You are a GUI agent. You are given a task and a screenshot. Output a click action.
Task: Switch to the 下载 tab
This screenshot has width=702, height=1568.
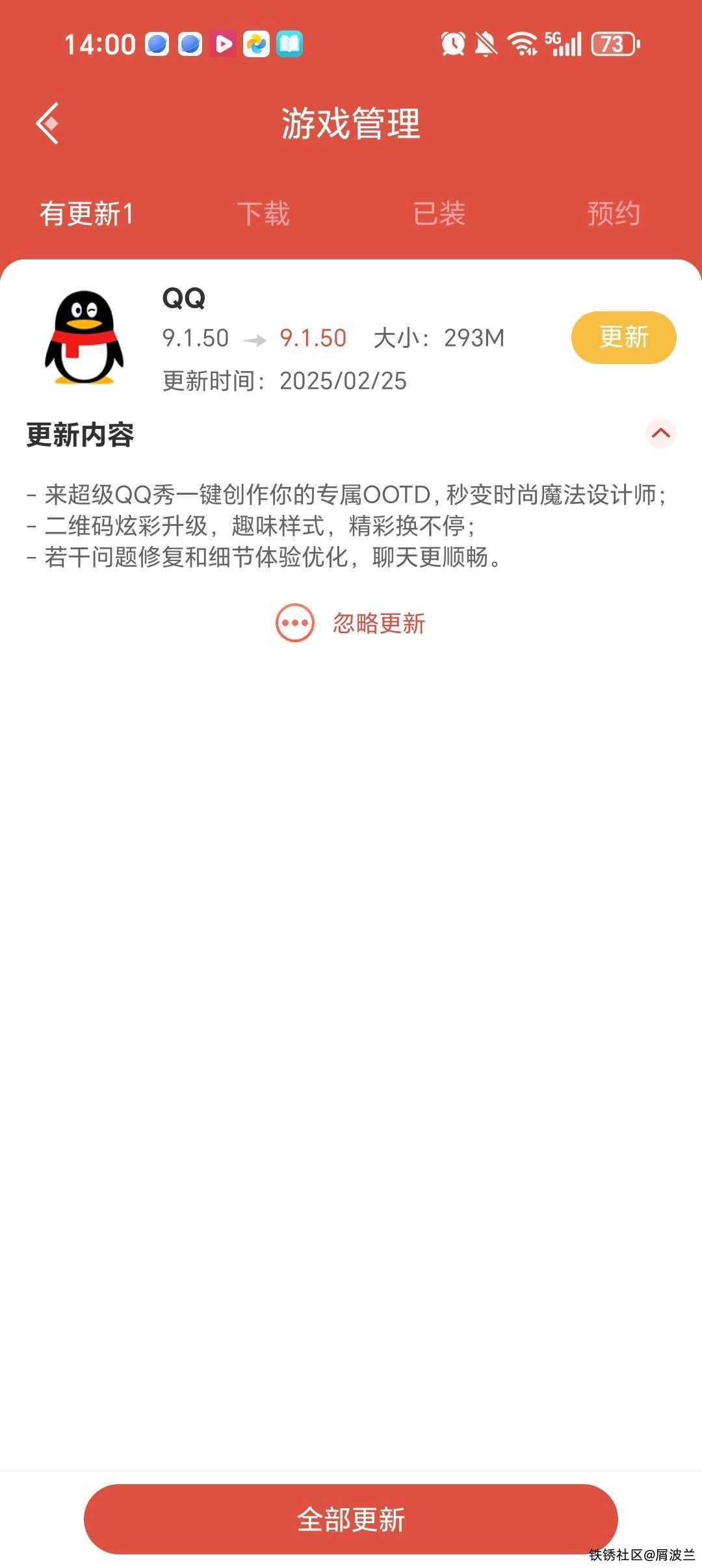(263, 214)
